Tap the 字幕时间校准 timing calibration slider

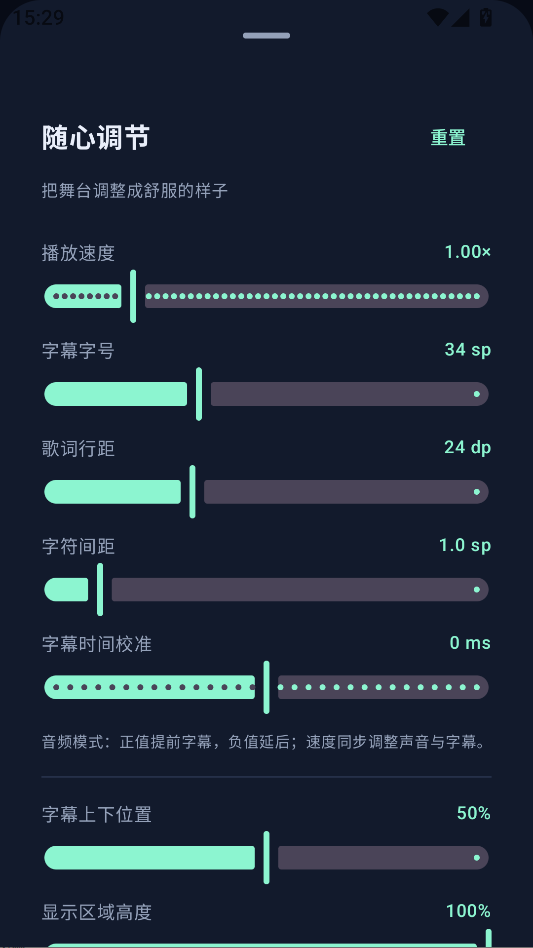point(266,687)
